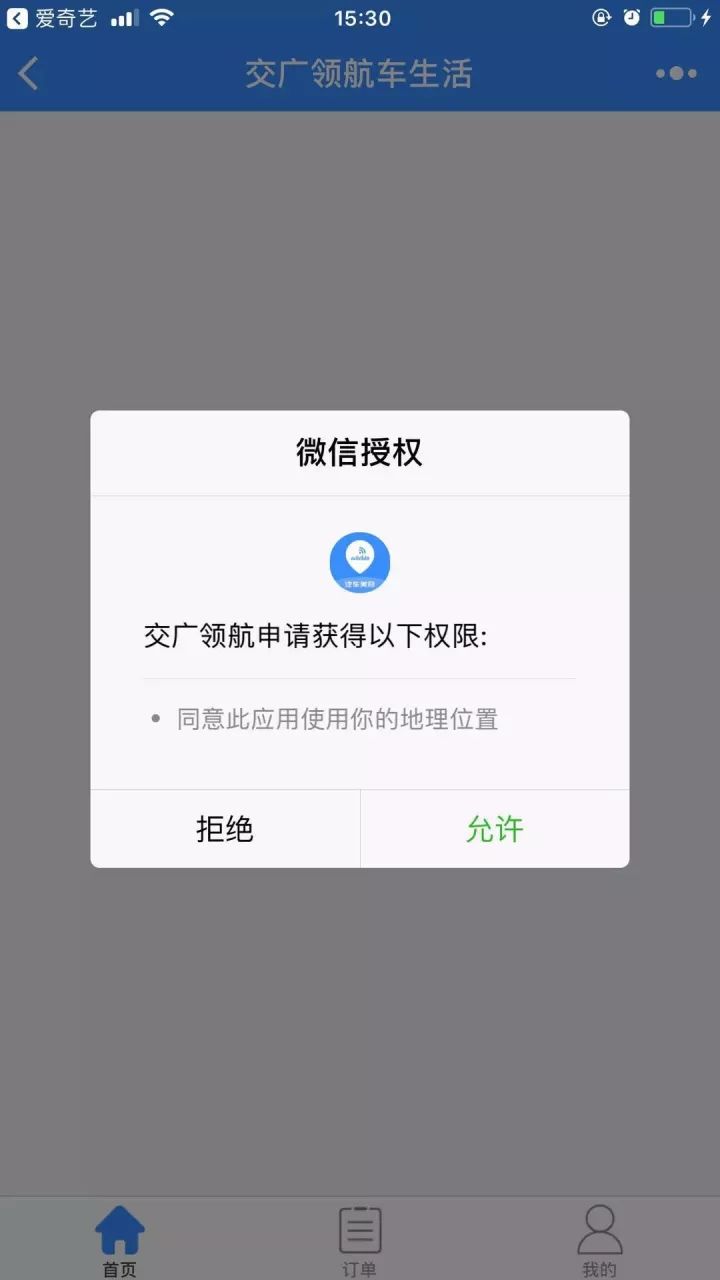
Task: Tap 允许 to grant location access
Action: tap(494, 828)
